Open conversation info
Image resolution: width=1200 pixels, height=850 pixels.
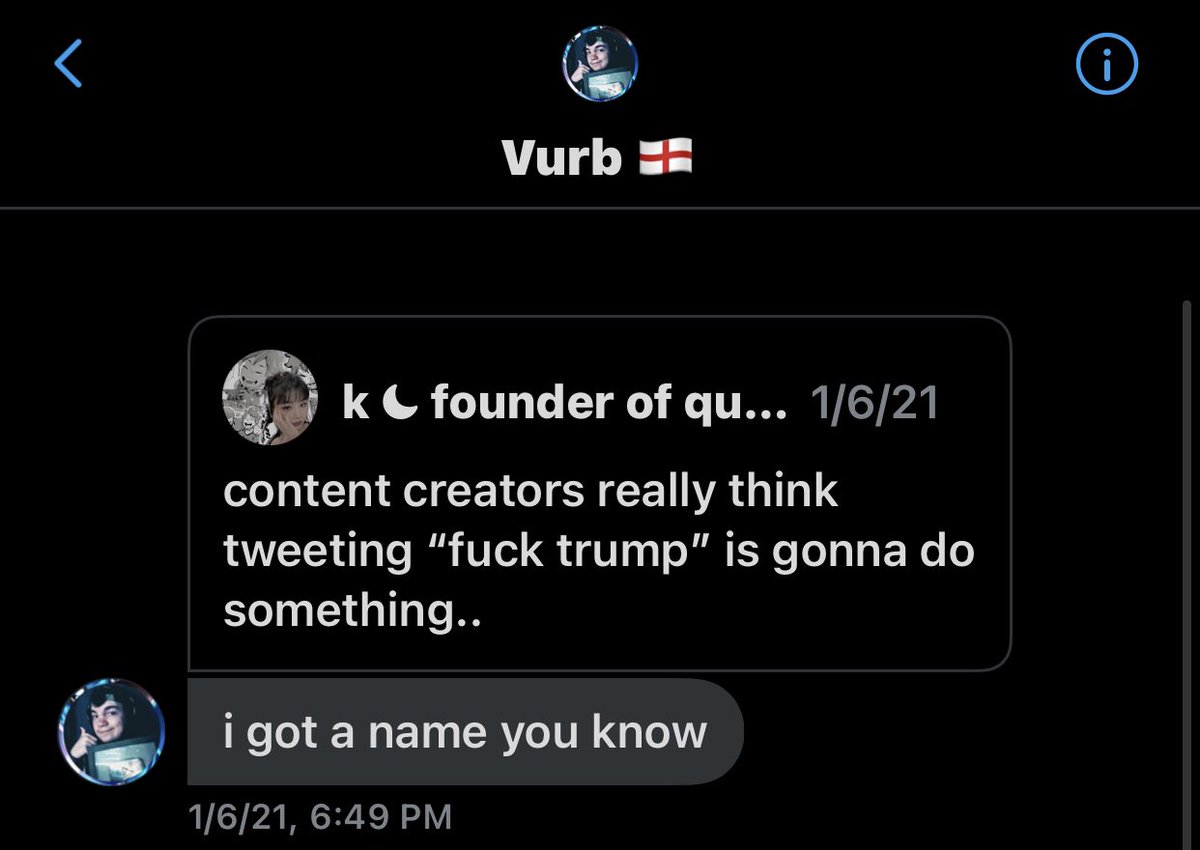1107,66
